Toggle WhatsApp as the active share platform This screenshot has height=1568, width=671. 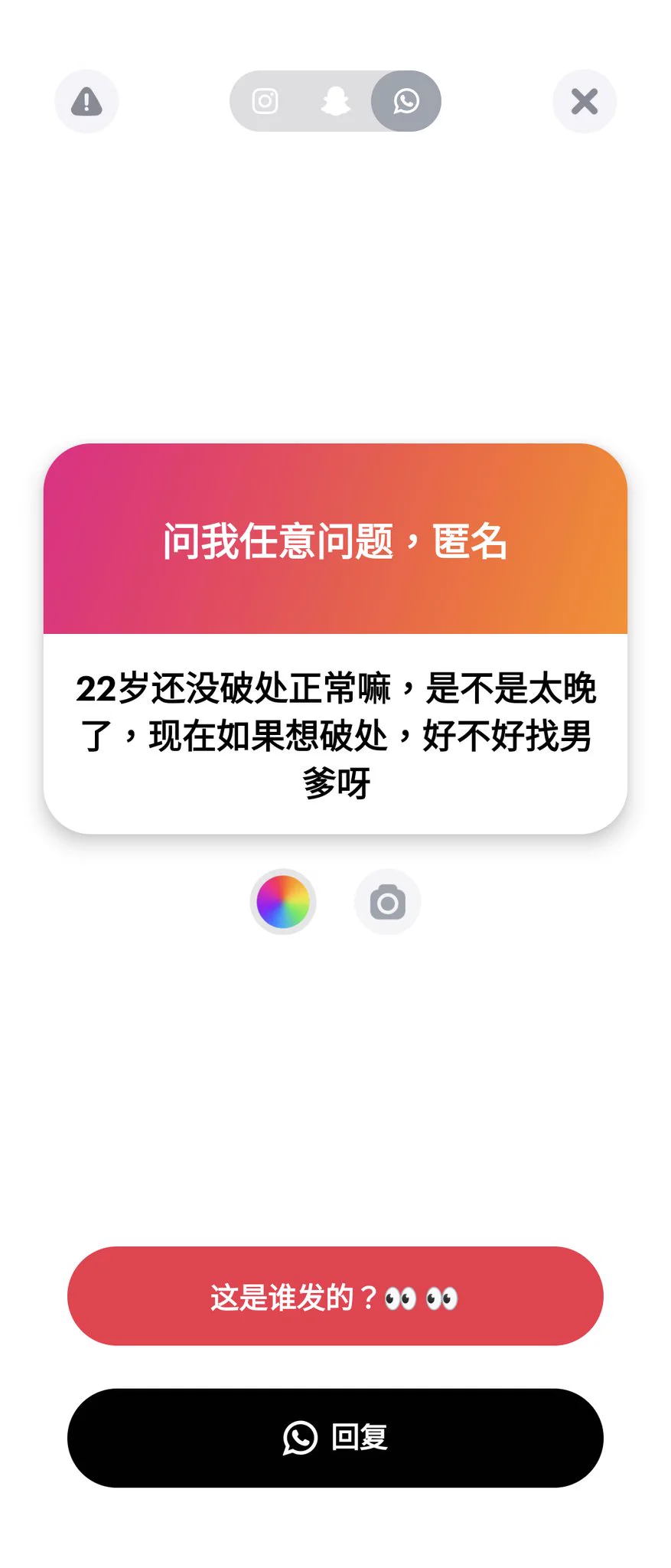405,101
